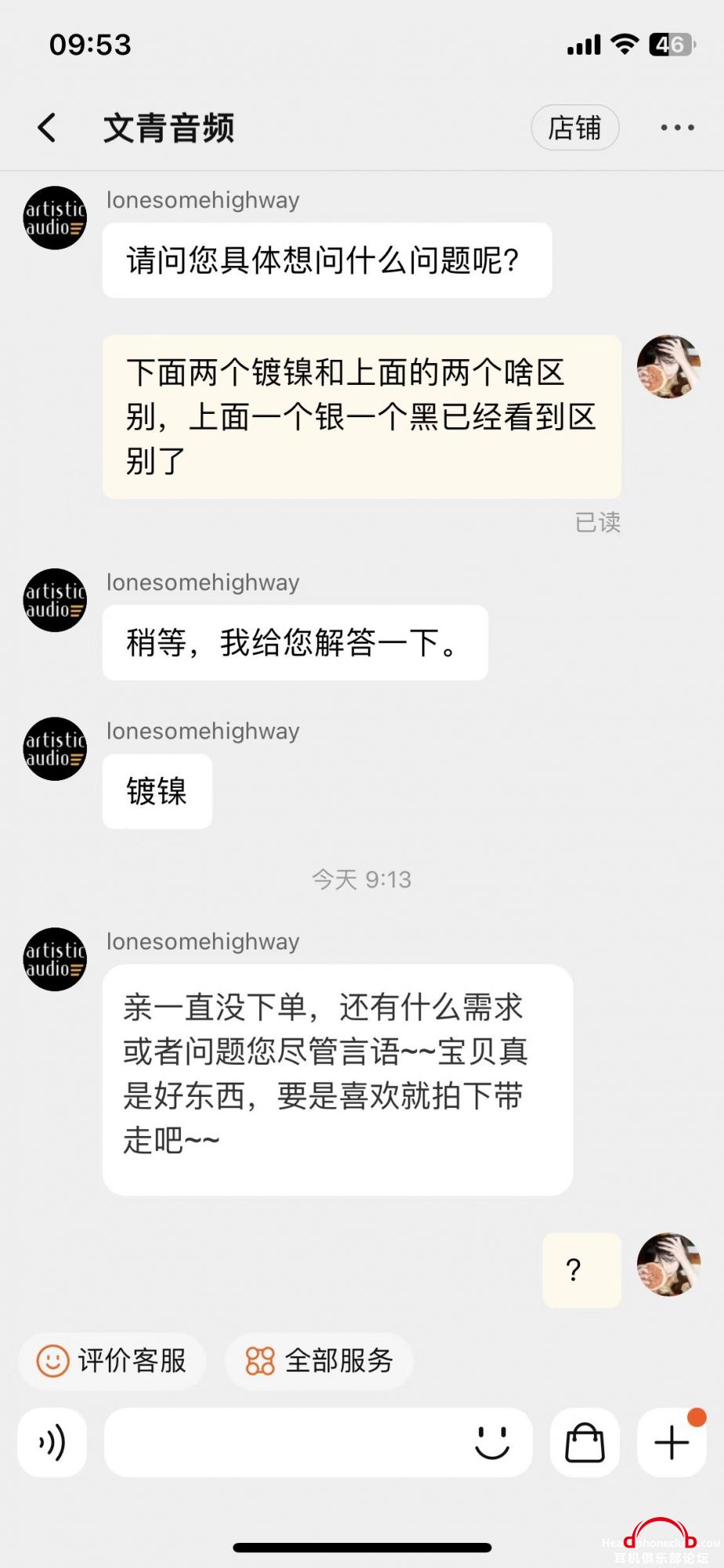
Task: Open the plus attachment menu
Action: 672,1443
